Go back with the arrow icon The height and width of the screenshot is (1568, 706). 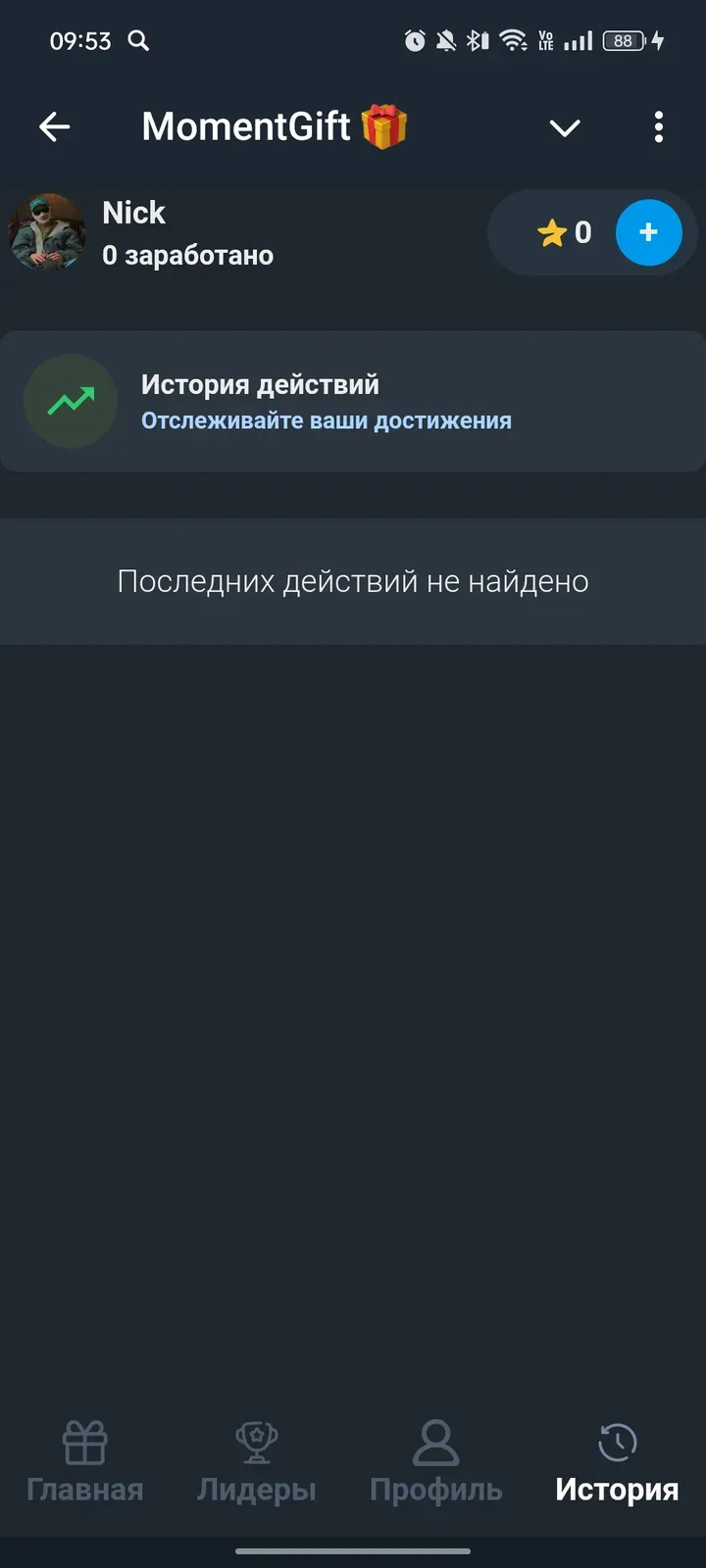click(55, 126)
